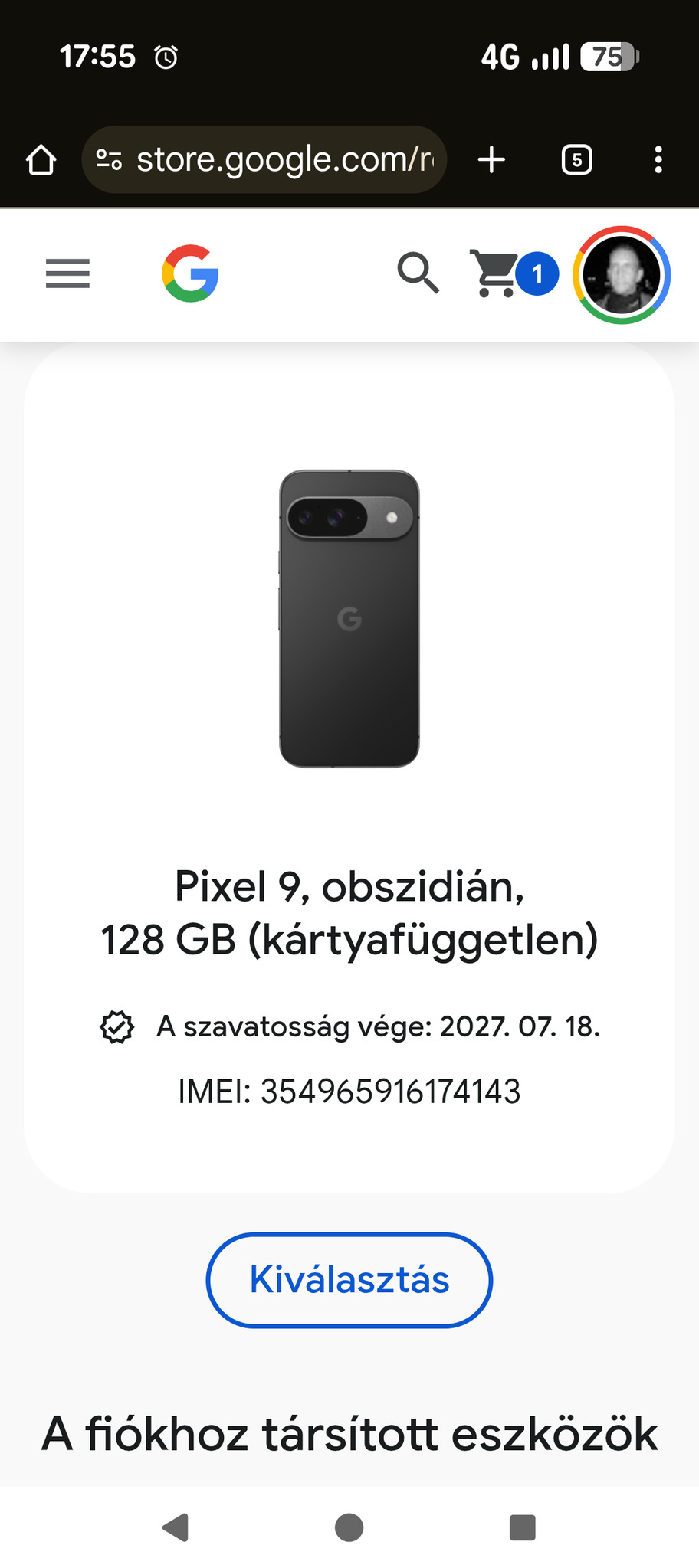
Task: View site information icon in address bar
Action: click(x=109, y=160)
